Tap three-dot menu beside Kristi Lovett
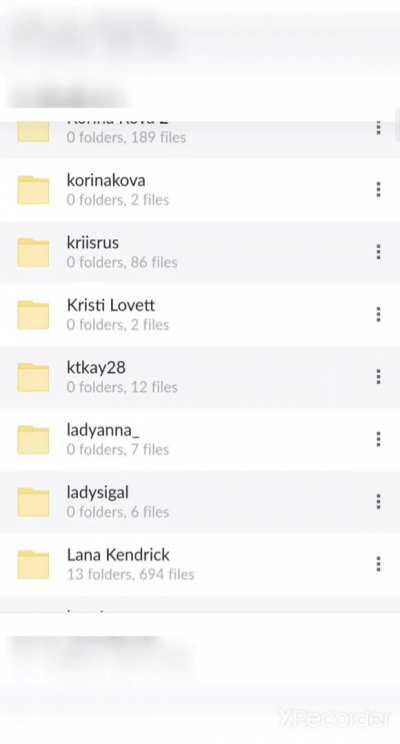This screenshot has width=400, height=744. pyautogui.click(x=378, y=314)
